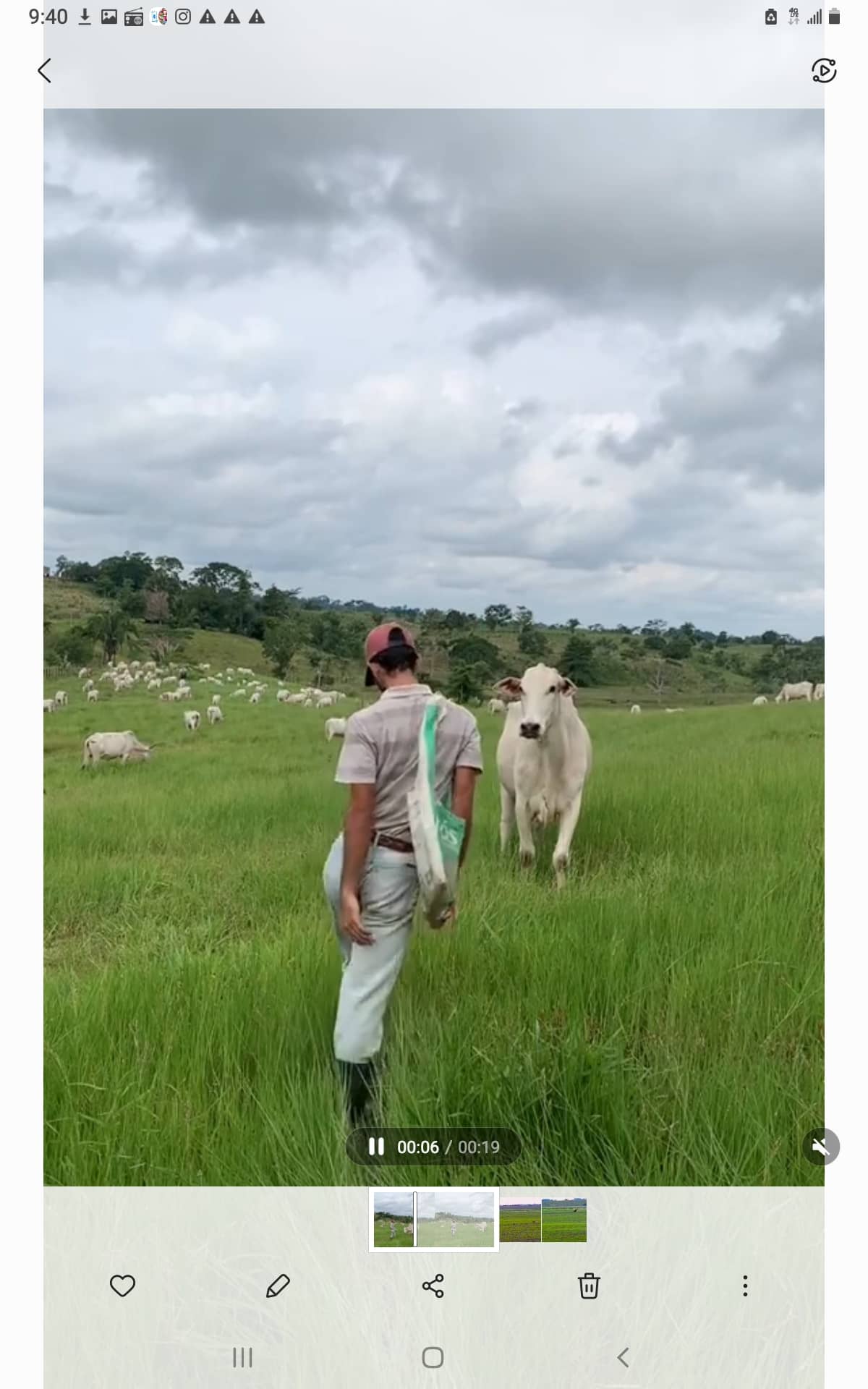This screenshot has width=868, height=1389.
Task: Show recent apps
Action: (242, 1357)
